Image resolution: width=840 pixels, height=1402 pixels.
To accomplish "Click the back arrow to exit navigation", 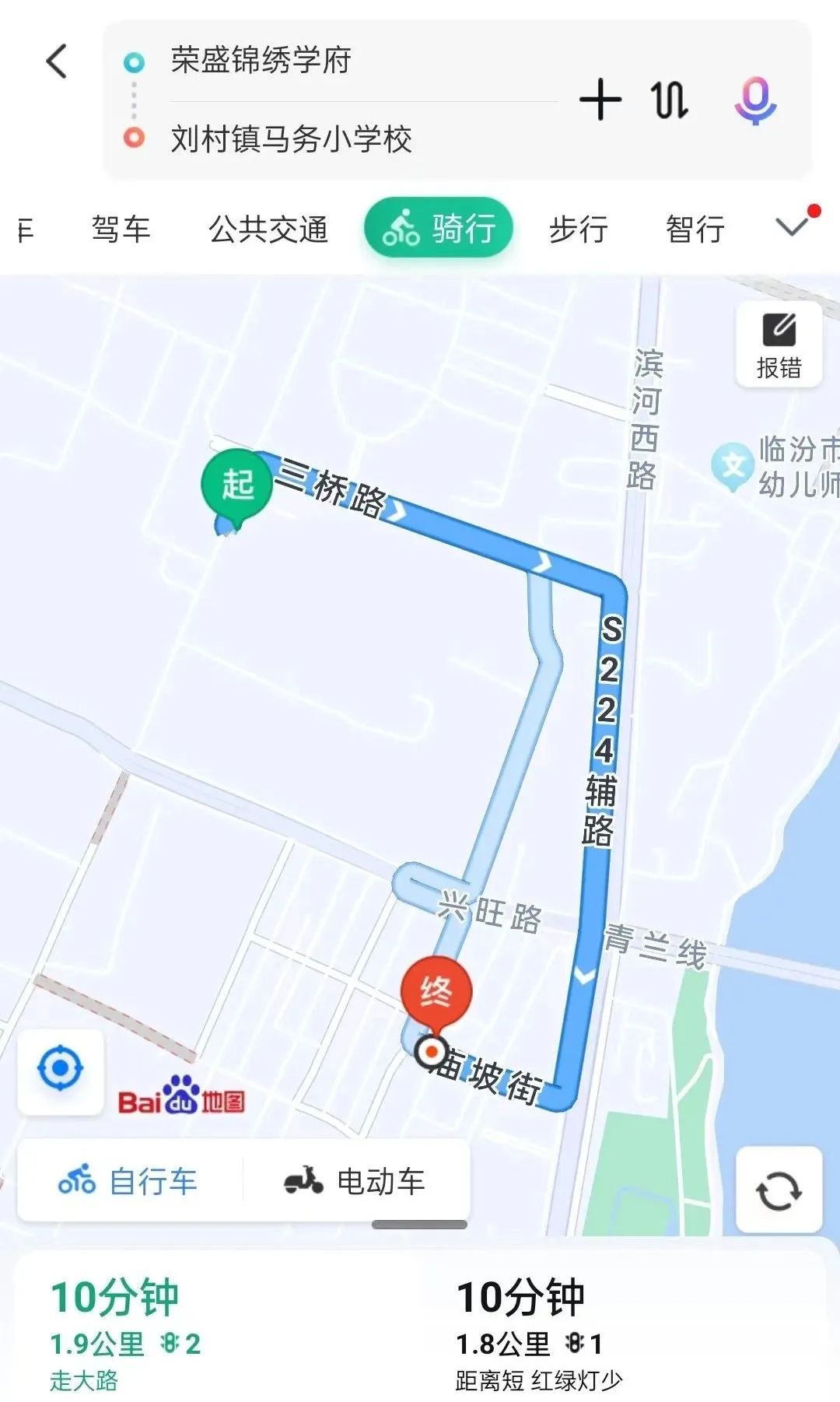I will [56, 62].
